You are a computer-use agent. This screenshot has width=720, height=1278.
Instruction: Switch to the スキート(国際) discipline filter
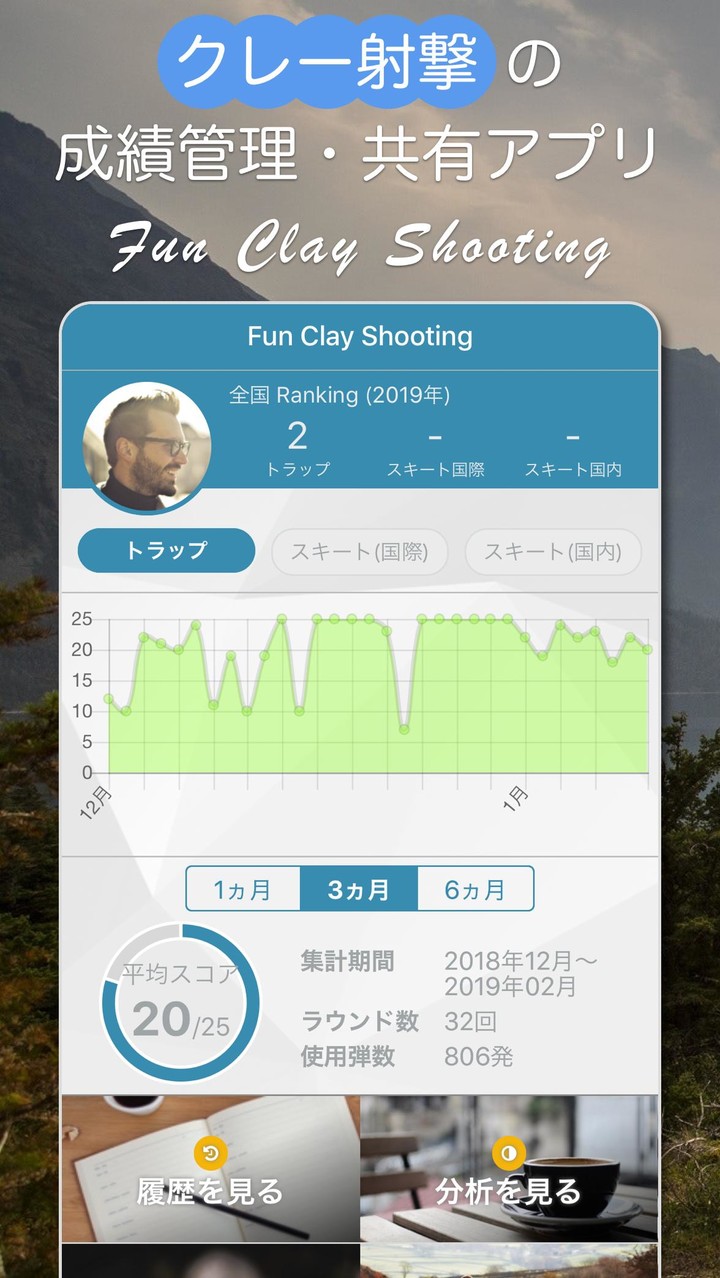point(360,552)
